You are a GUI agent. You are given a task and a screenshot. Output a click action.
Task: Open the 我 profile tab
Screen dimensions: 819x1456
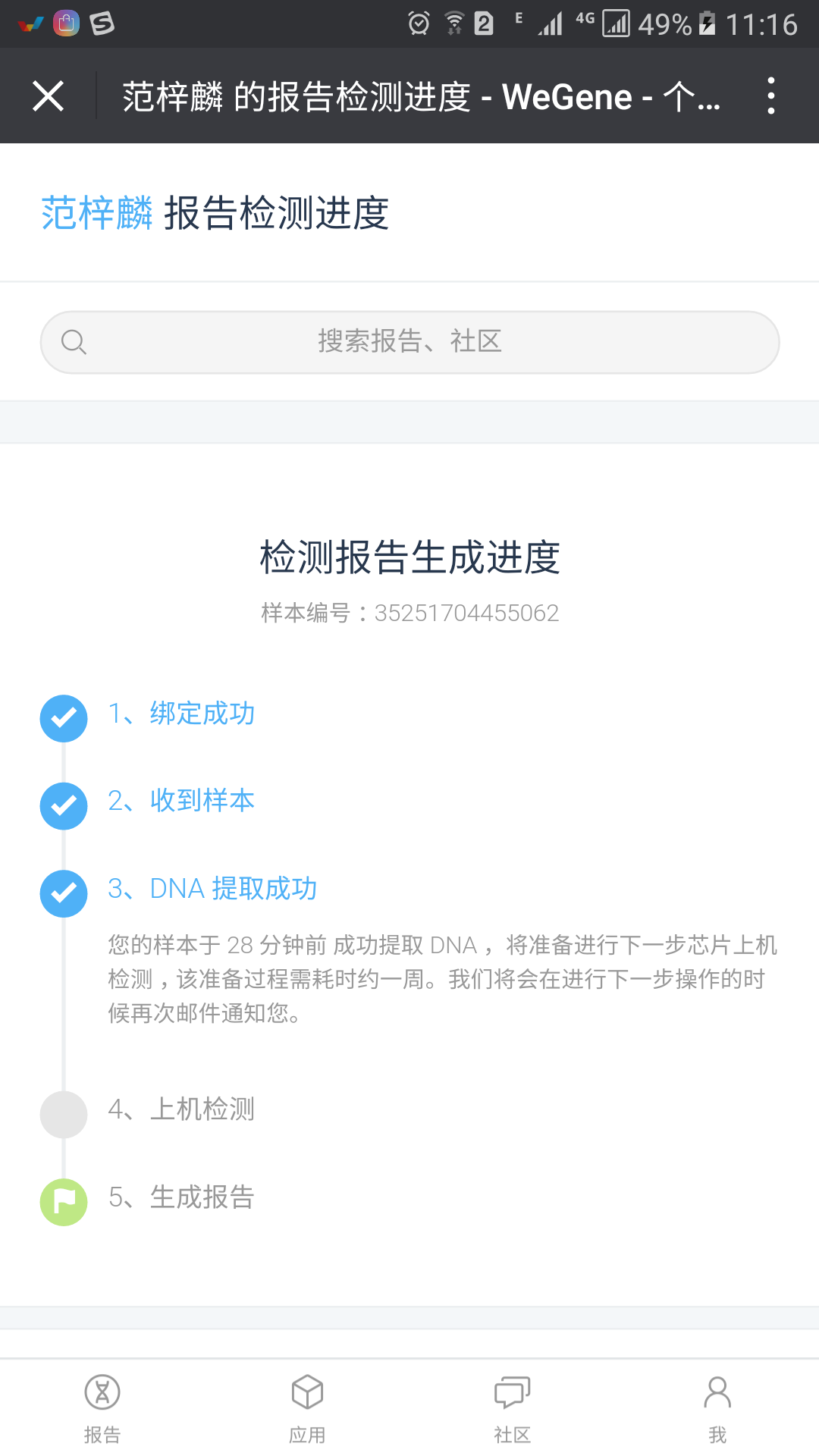click(717, 1409)
